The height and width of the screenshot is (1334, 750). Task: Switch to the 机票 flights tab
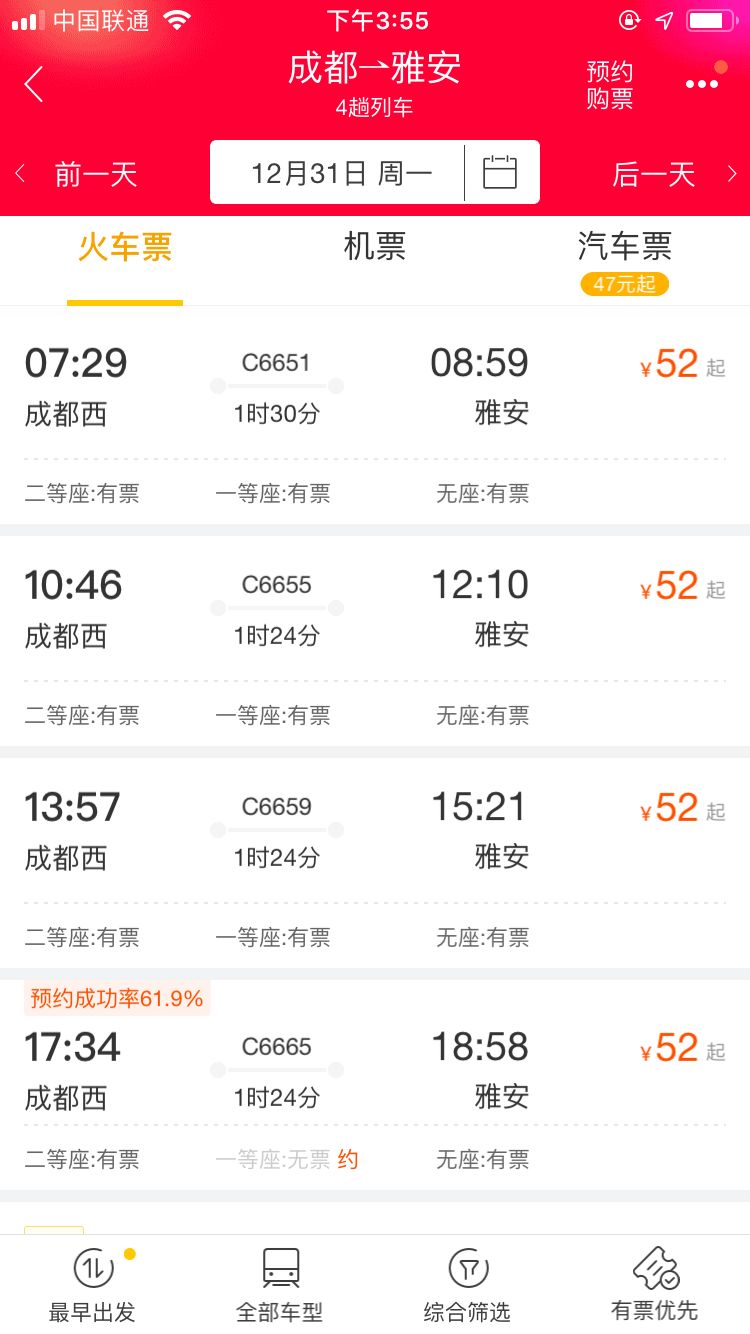click(375, 246)
